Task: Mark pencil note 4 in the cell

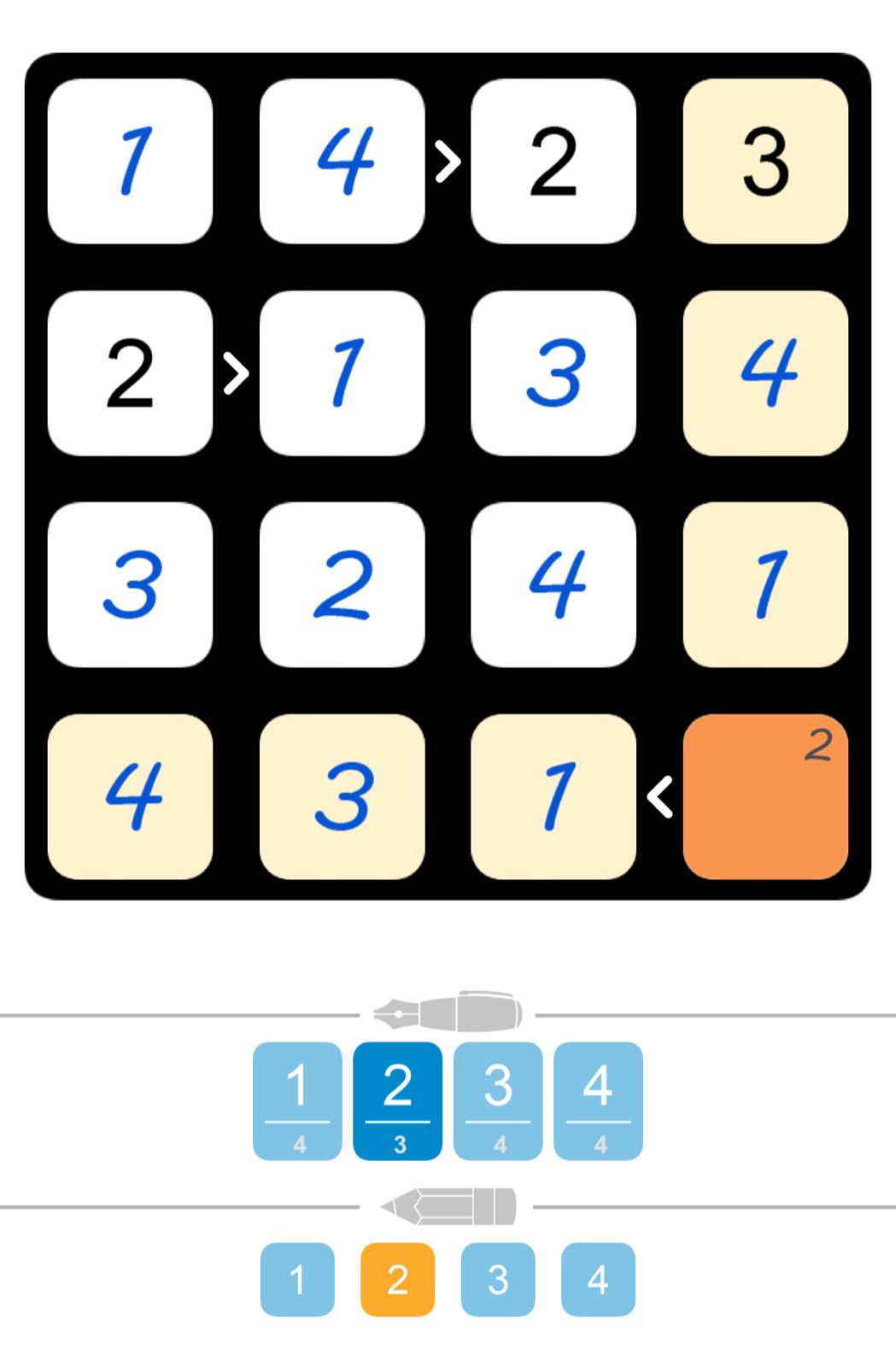Action: click(598, 1279)
